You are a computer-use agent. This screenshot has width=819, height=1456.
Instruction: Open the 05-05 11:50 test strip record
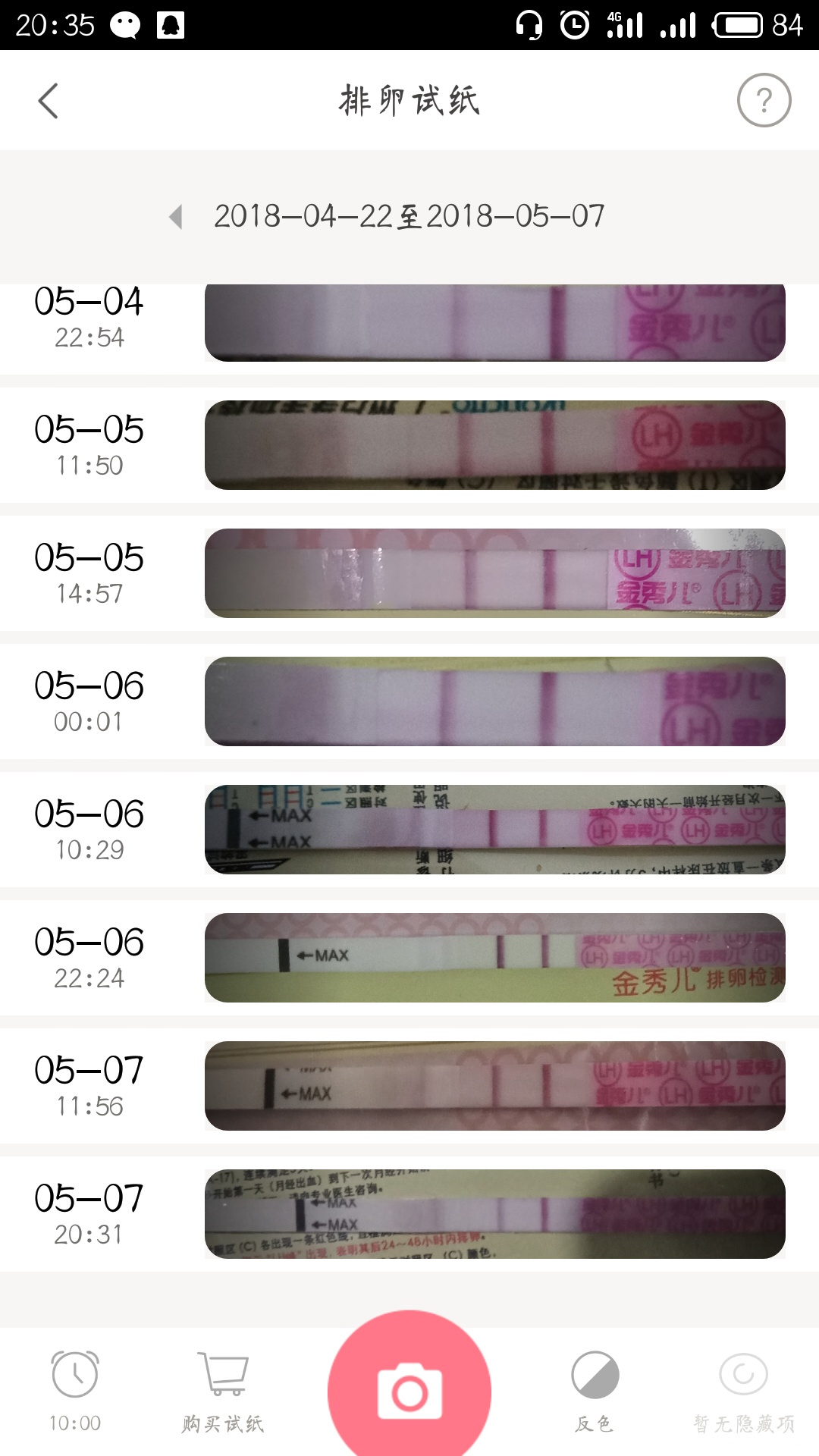click(494, 445)
